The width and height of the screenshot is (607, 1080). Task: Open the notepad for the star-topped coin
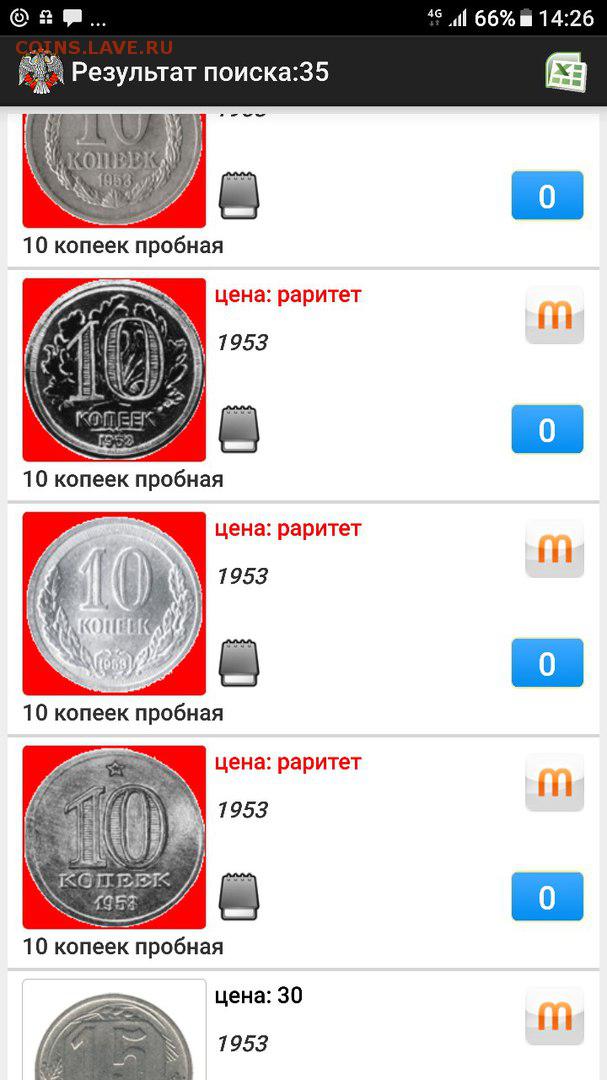click(x=238, y=897)
